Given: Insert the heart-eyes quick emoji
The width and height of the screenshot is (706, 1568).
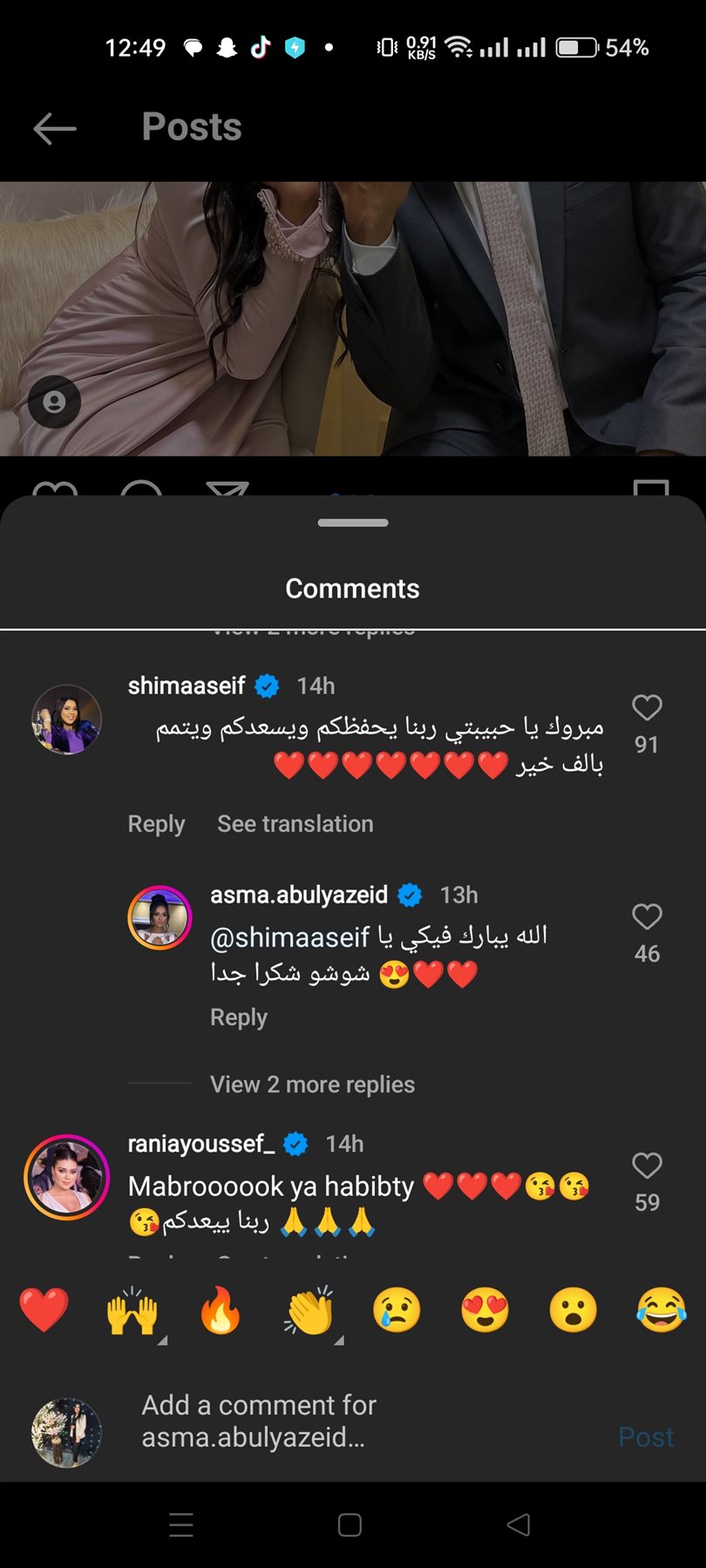Looking at the screenshot, I should [485, 1310].
